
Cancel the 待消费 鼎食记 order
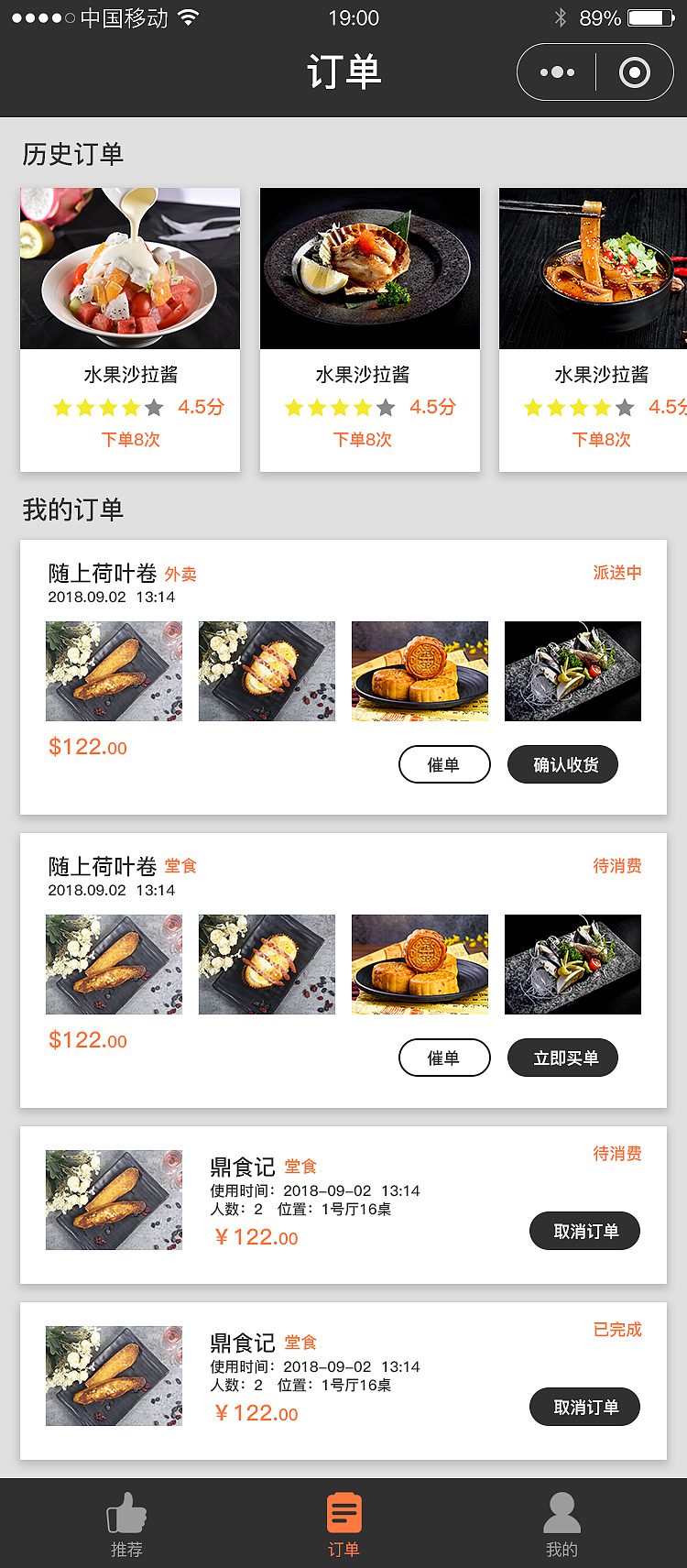pyautogui.click(x=585, y=1232)
